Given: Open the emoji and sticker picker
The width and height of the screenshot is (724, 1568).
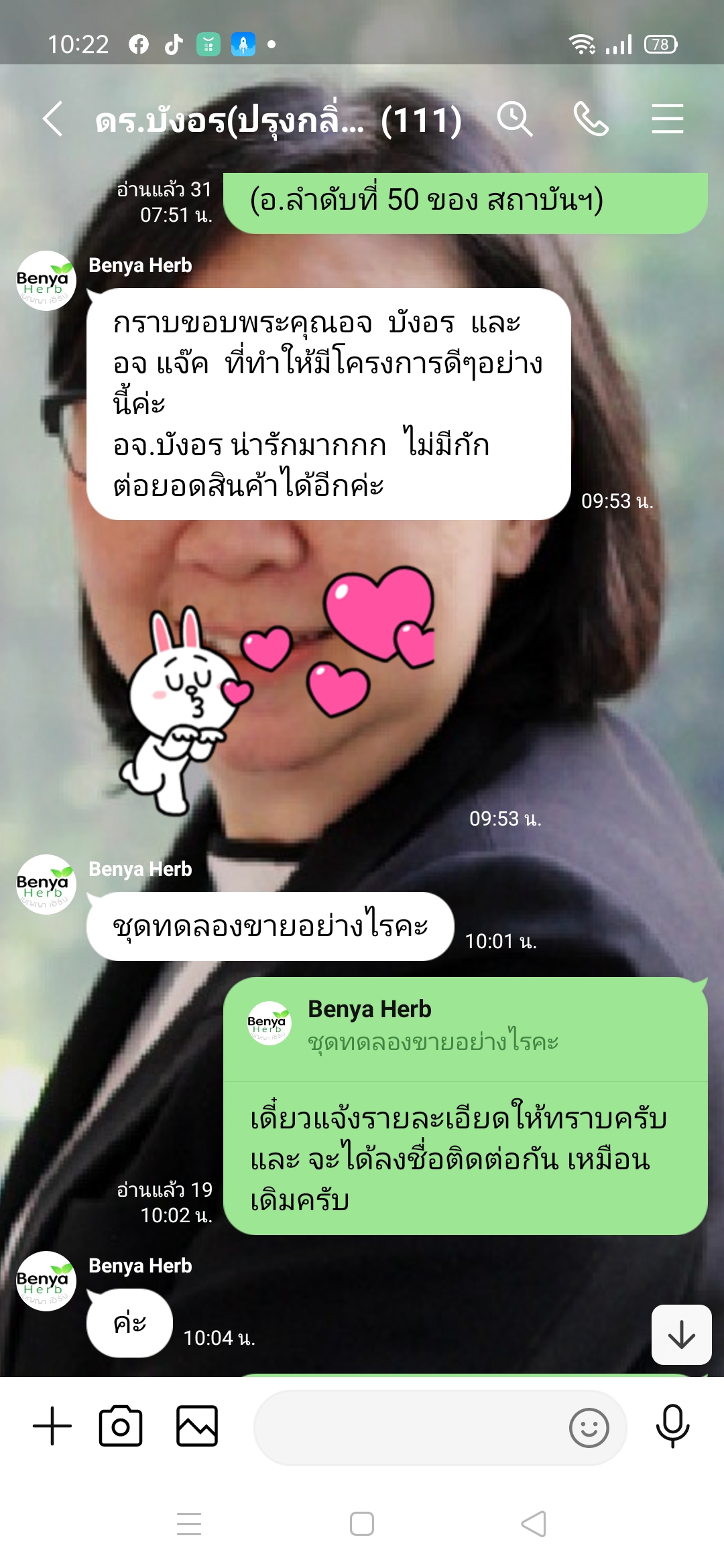Looking at the screenshot, I should click(589, 1428).
